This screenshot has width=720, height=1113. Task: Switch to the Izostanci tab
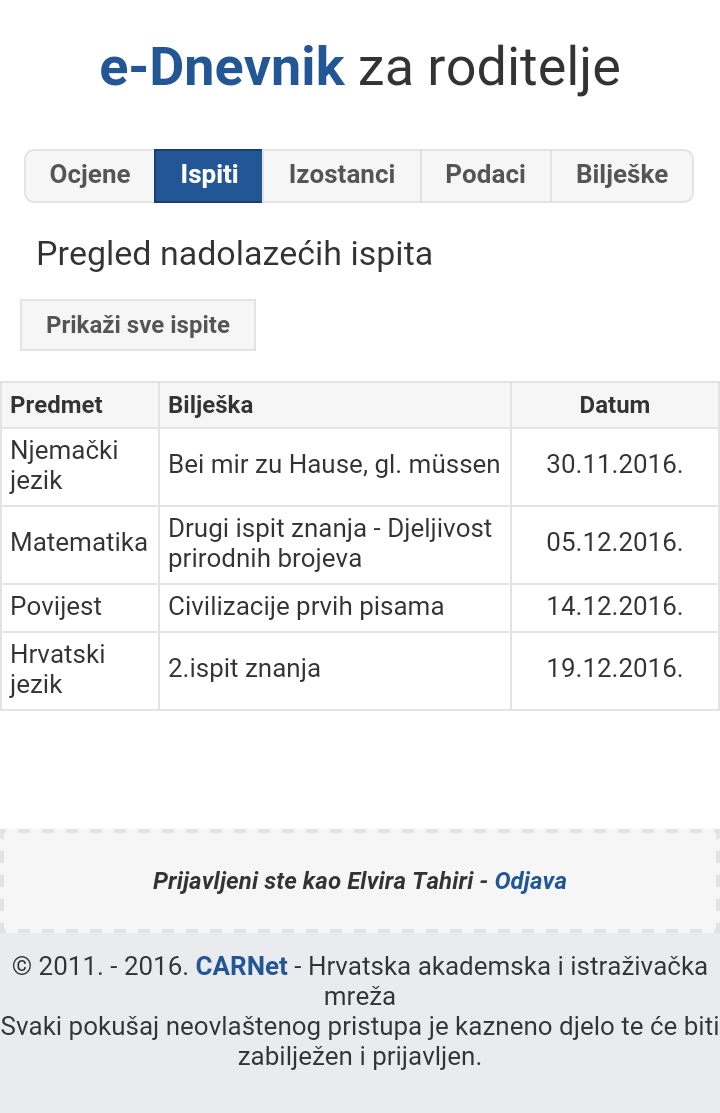click(341, 175)
